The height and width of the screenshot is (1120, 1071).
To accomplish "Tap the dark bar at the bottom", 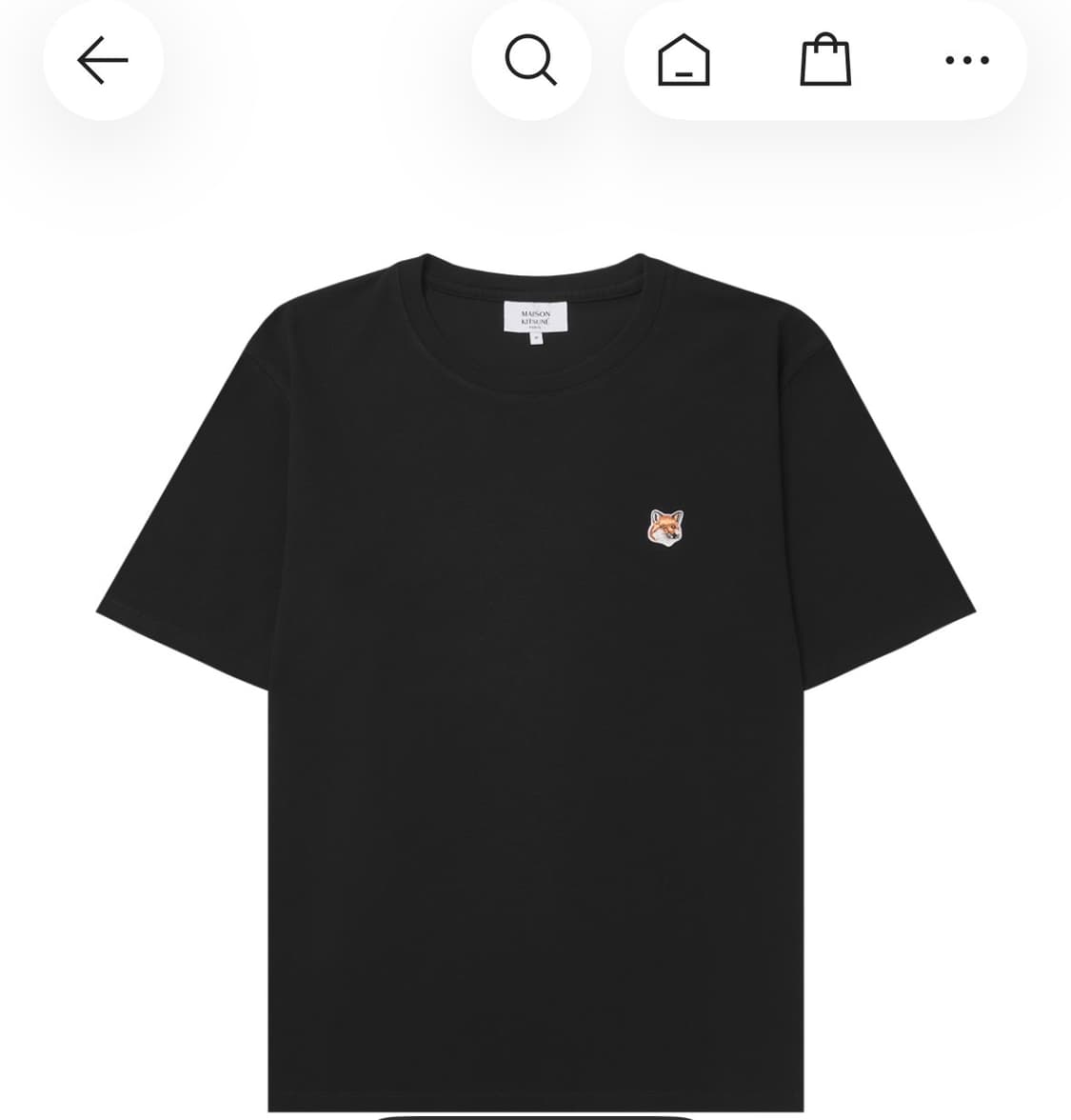I will [x=535, y=1114].
